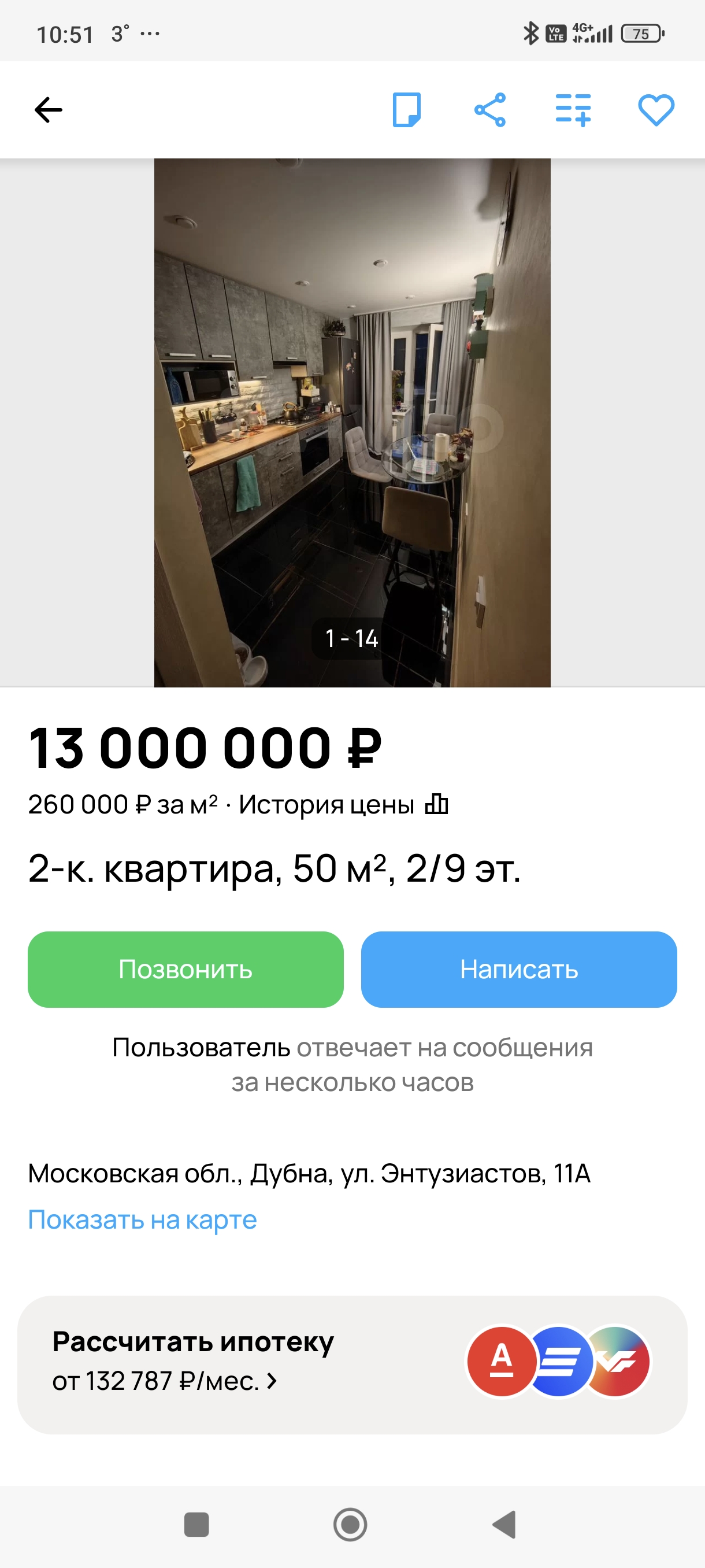
Task: Open the kitchen photo gallery
Action: [352, 423]
